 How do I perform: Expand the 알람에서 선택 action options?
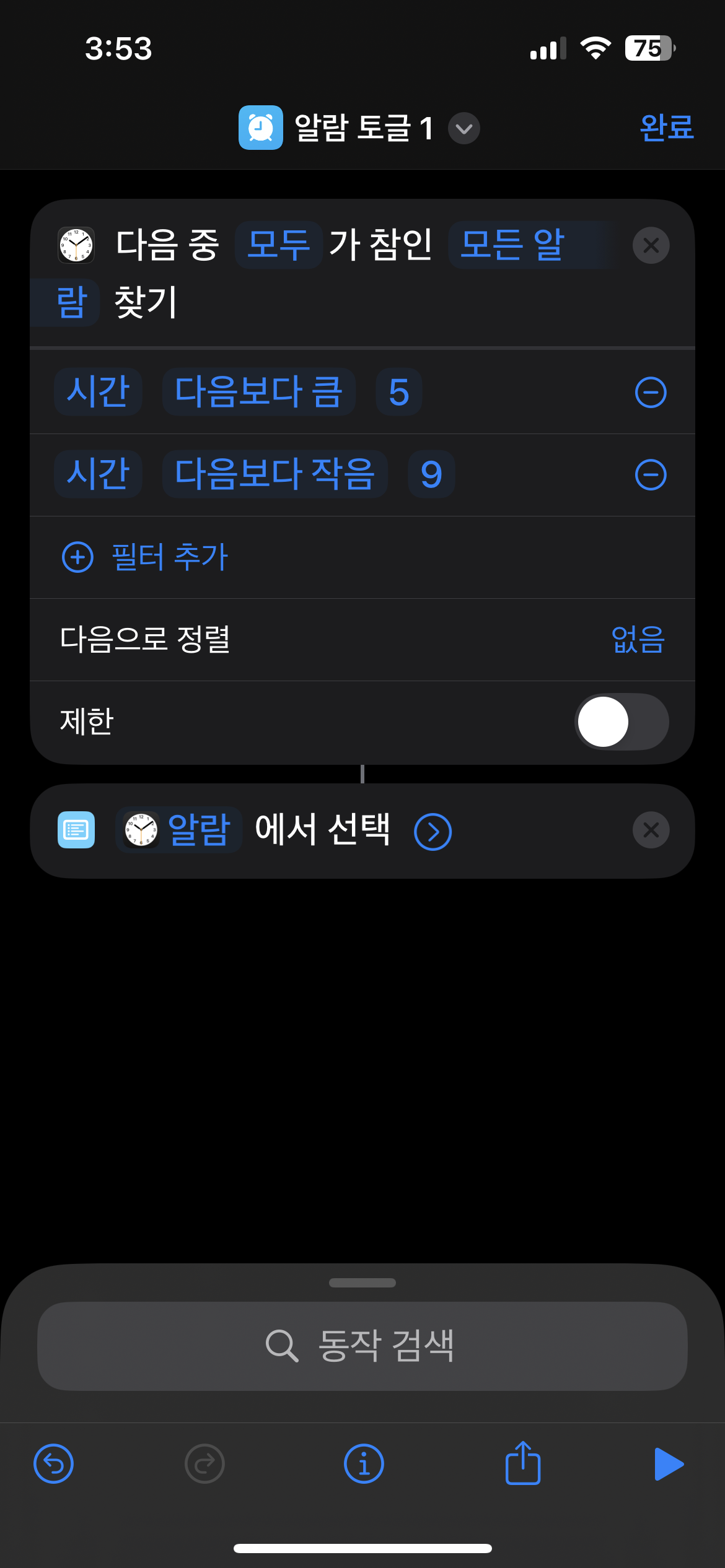tap(433, 832)
